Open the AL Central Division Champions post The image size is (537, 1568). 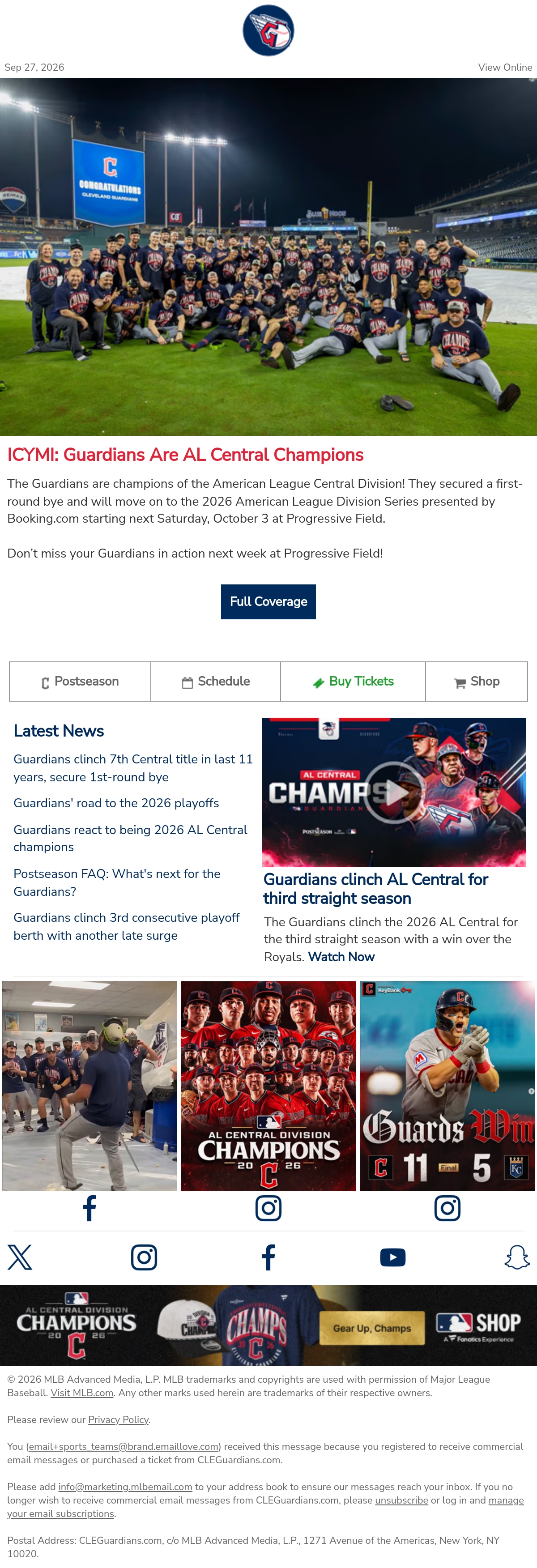click(x=268, y=1085)
